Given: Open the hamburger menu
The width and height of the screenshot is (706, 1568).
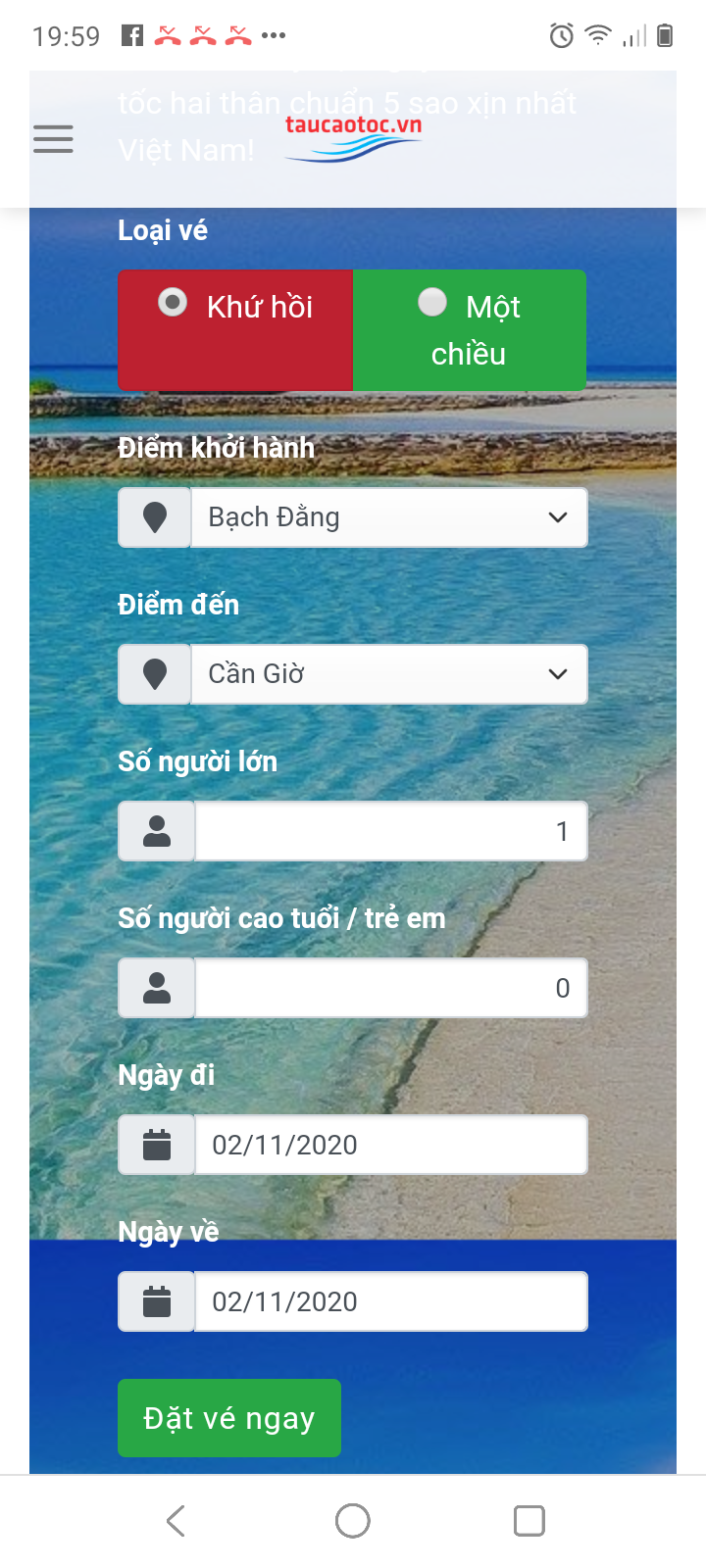Looking at the screenshot, I should [x=53, y=139].
